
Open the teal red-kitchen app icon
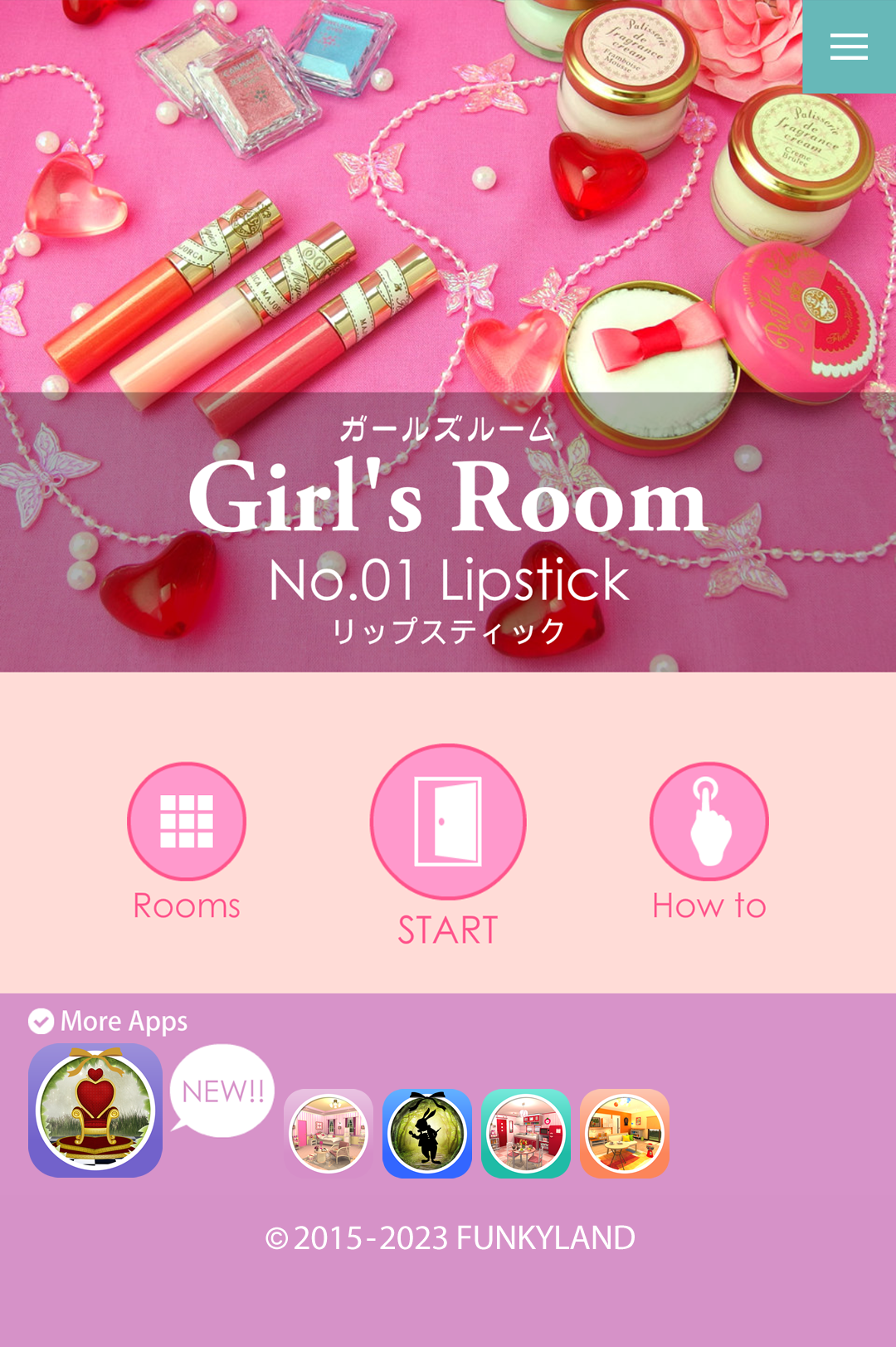tap(526, 1134)
